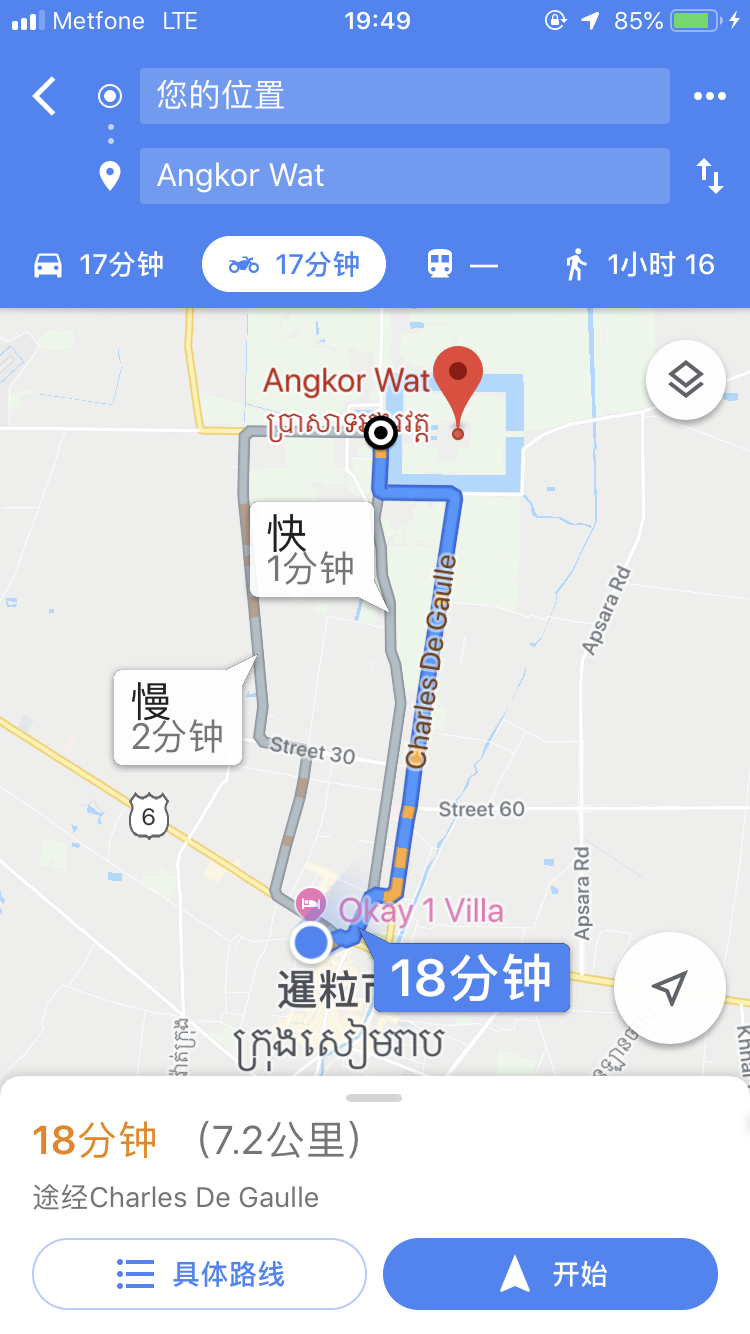Screen dimensions: 750x1334
Task: Recenter map on my location
Action: 669,988
